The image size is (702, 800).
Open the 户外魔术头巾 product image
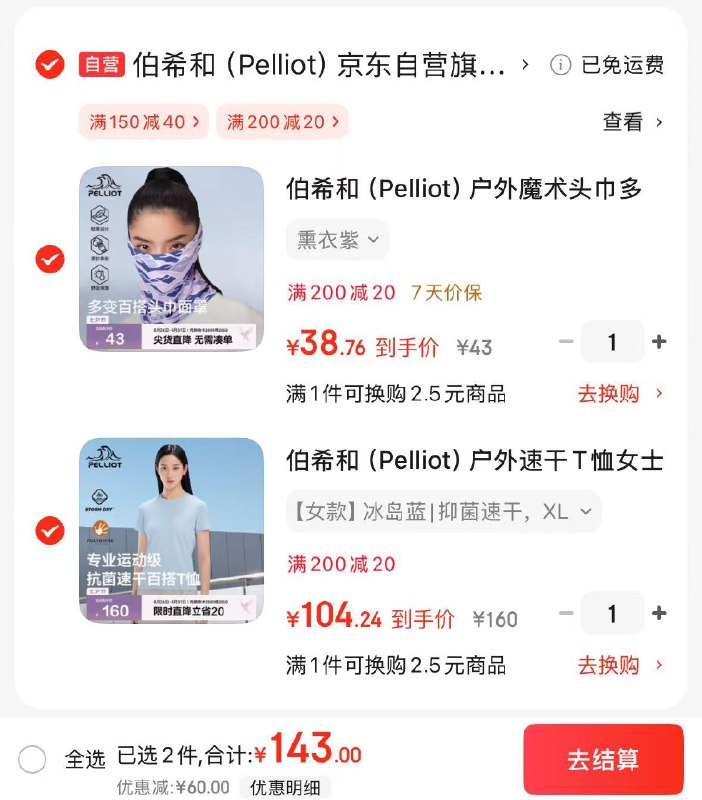coord(172,259)
